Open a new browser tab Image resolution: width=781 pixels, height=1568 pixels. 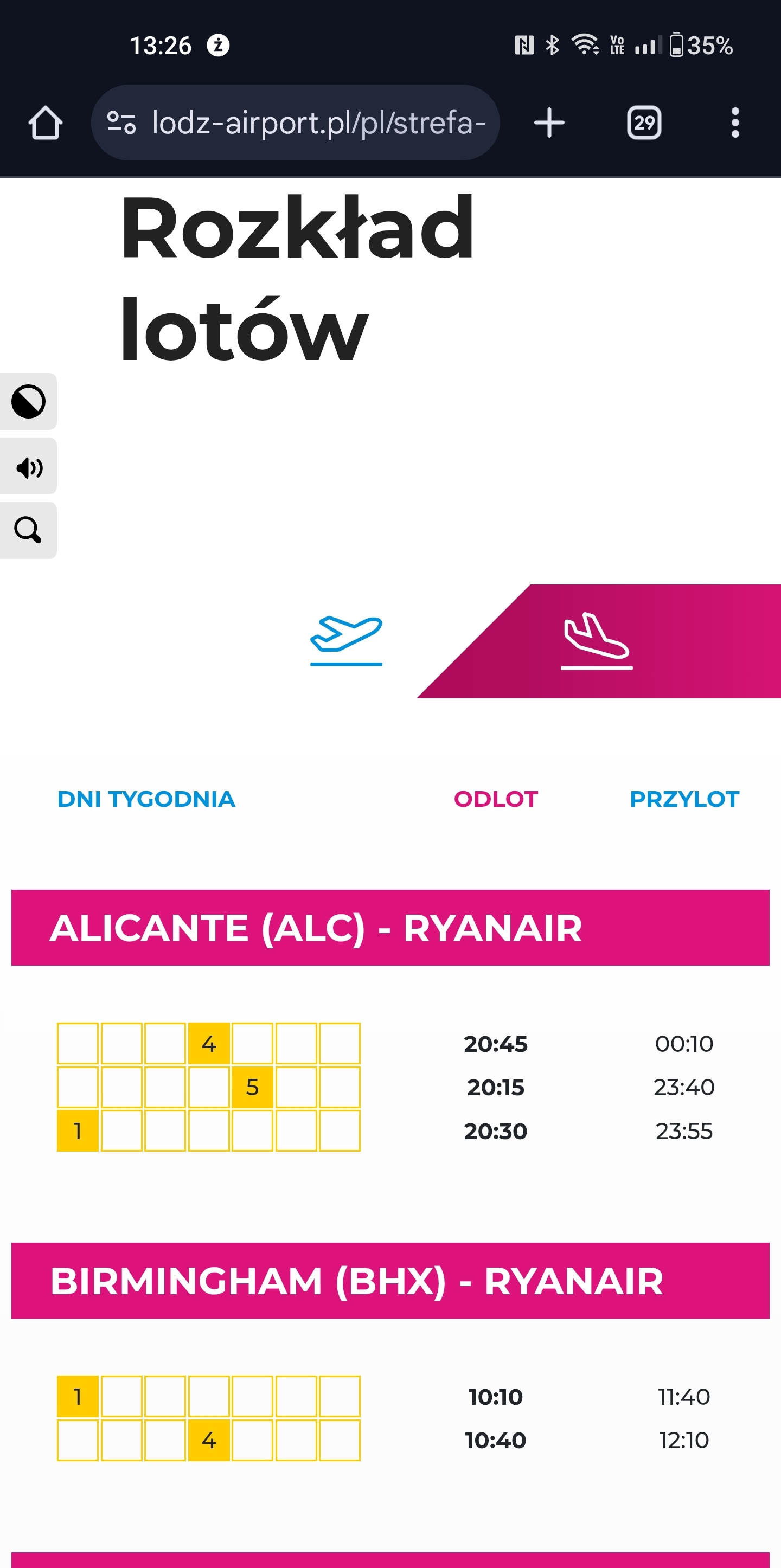549,123
